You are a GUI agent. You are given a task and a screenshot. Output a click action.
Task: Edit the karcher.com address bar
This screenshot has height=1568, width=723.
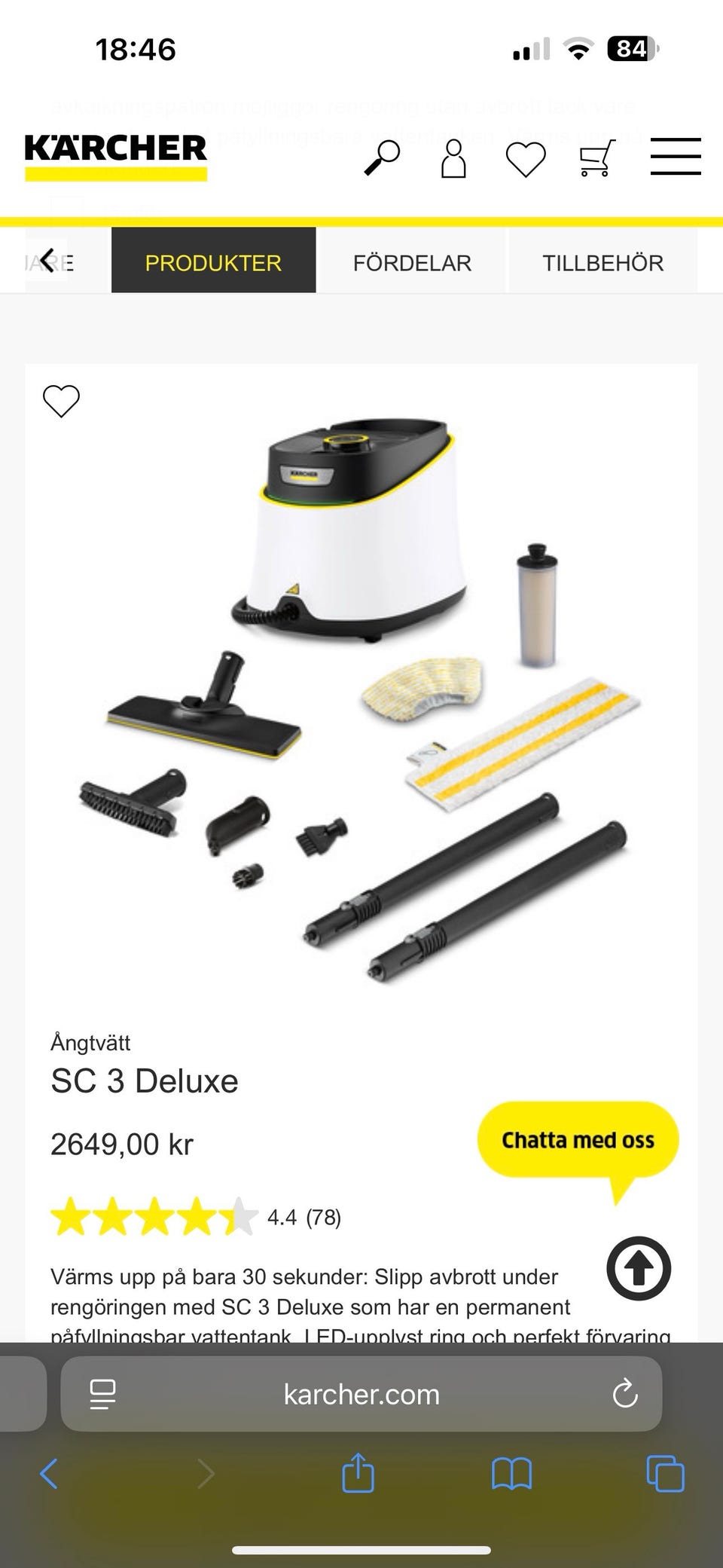pos(361,1394)
